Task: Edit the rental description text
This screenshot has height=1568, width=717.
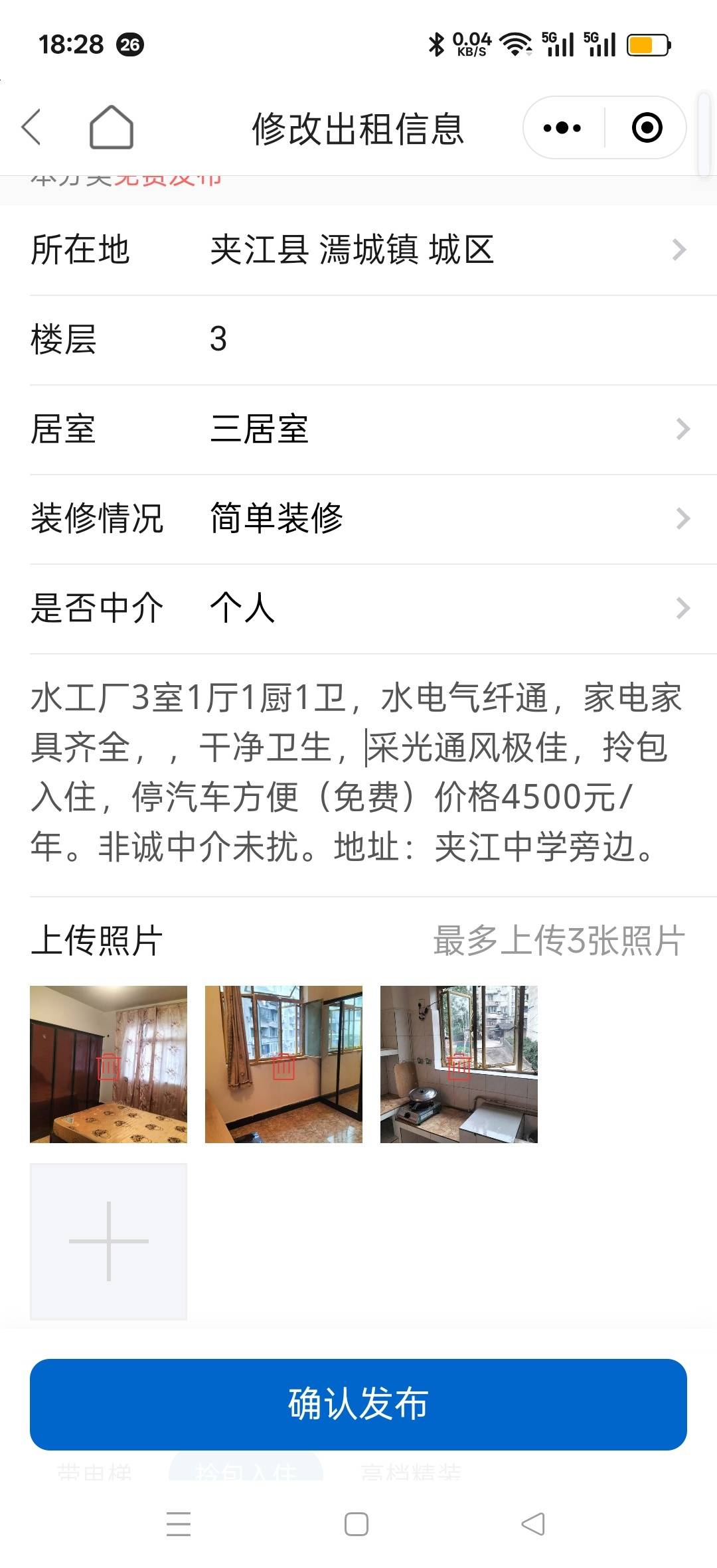Action: pyautogui.click(x=357, y=772)
